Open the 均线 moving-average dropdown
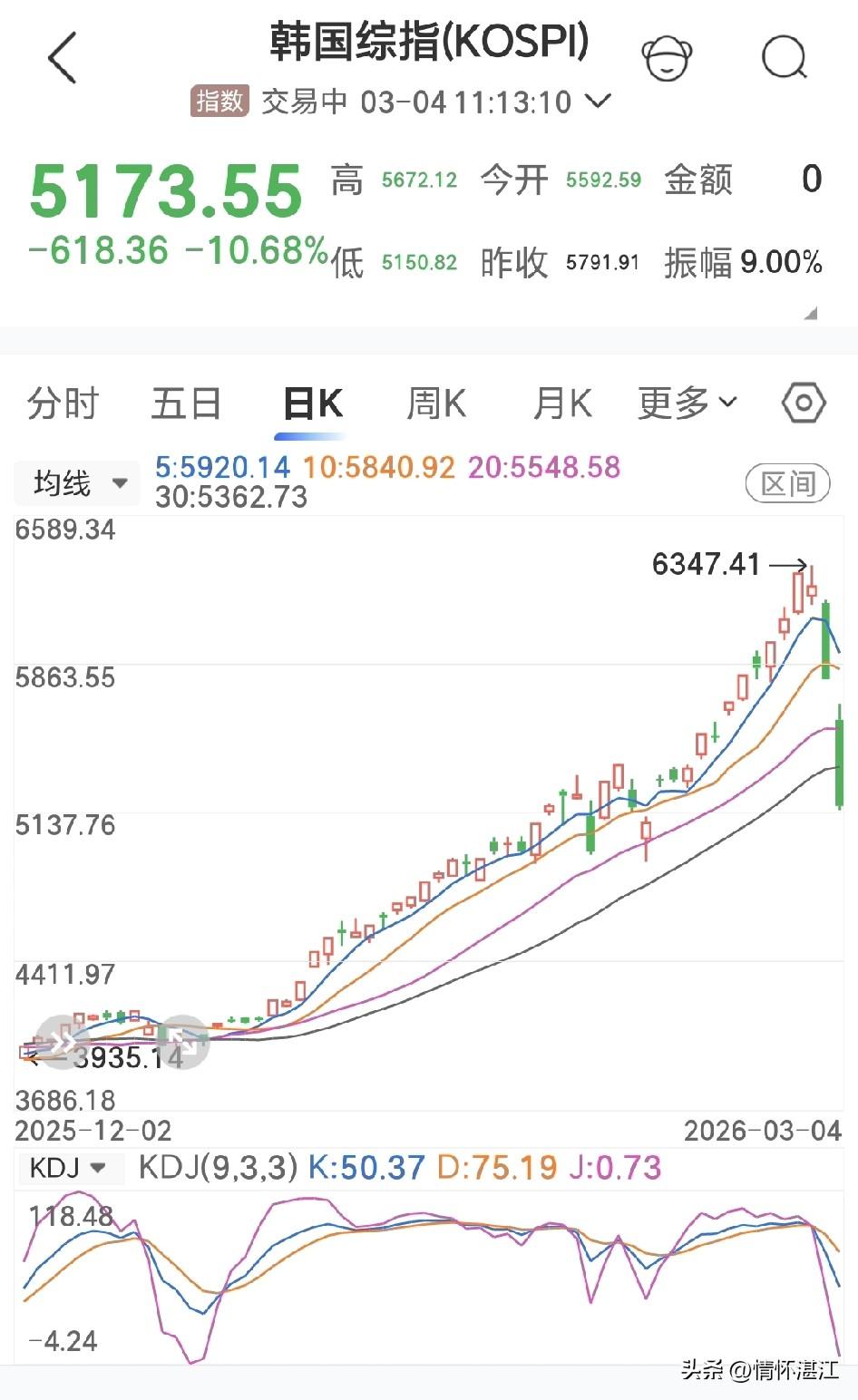Screen dimensions: 858x1400 pyautogui.click(x=76, y=483)
